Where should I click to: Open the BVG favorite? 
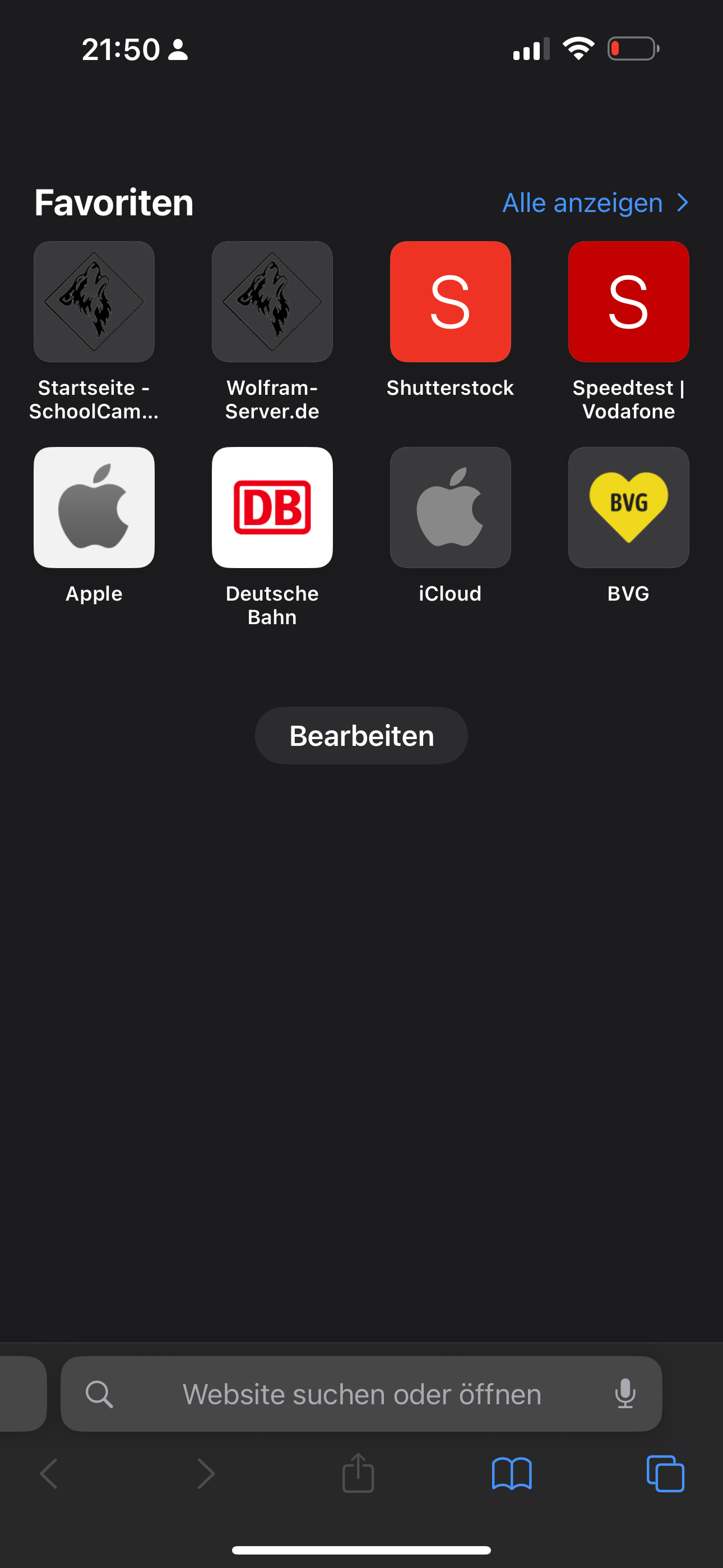coord(628,508)
